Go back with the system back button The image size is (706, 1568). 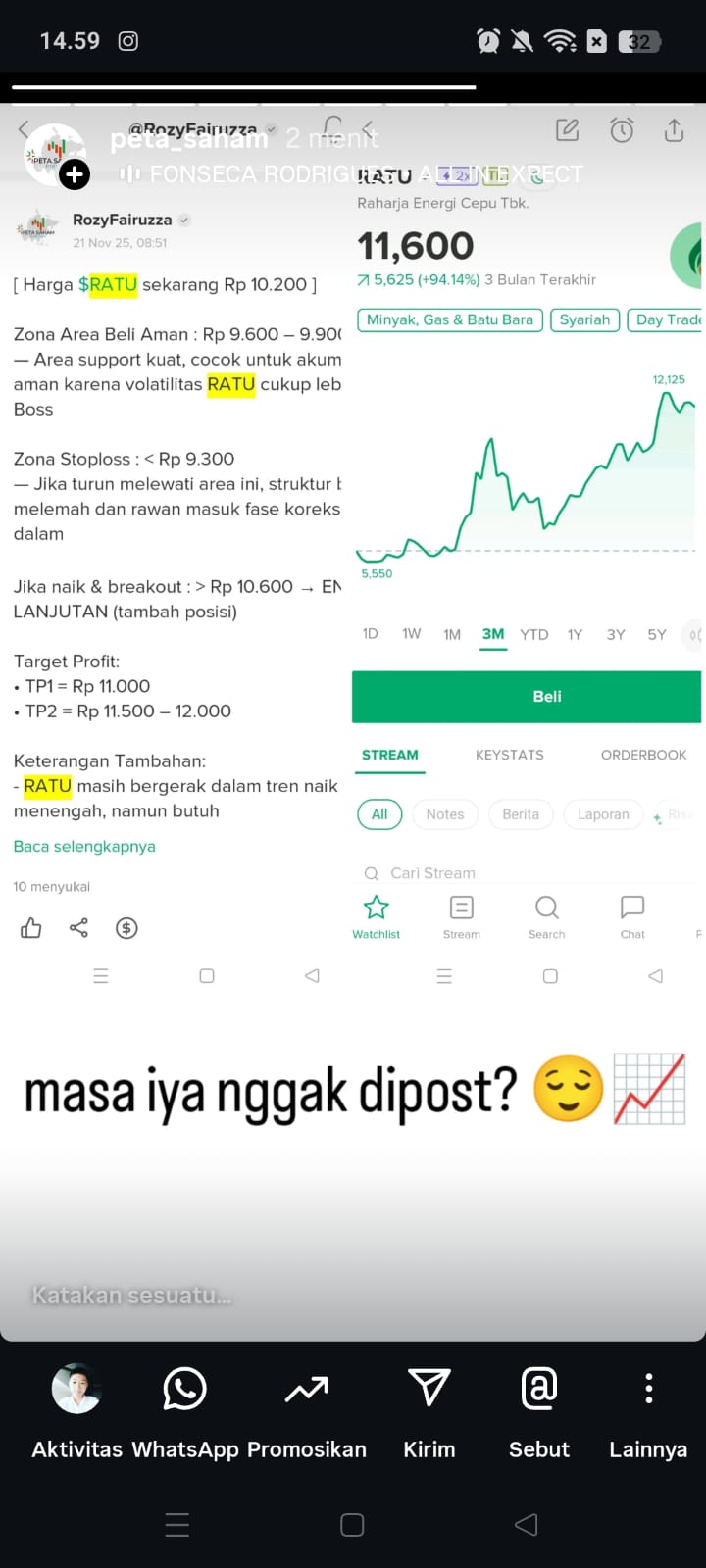click(527, 1524)
